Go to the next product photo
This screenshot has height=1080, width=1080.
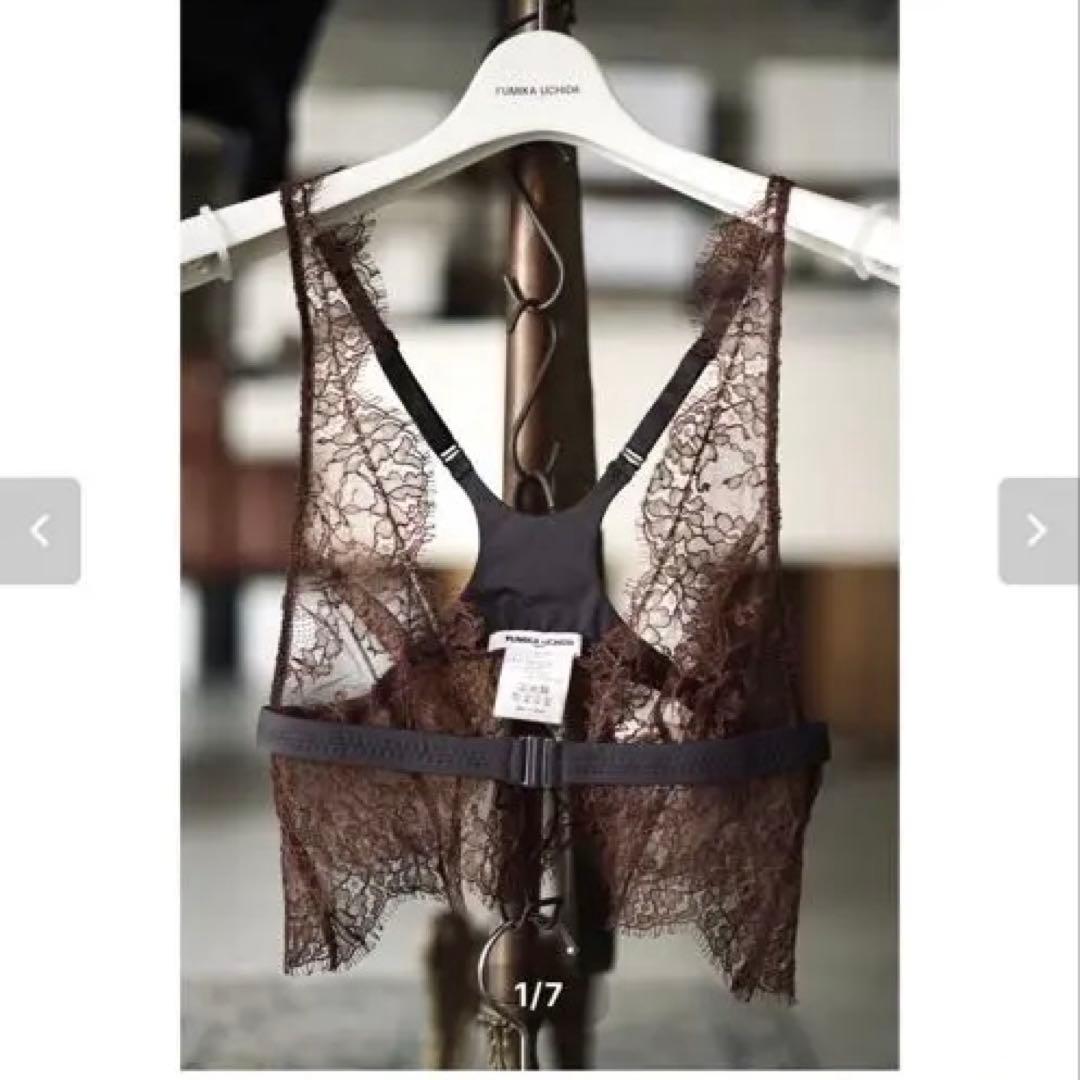pos(1038,531)
